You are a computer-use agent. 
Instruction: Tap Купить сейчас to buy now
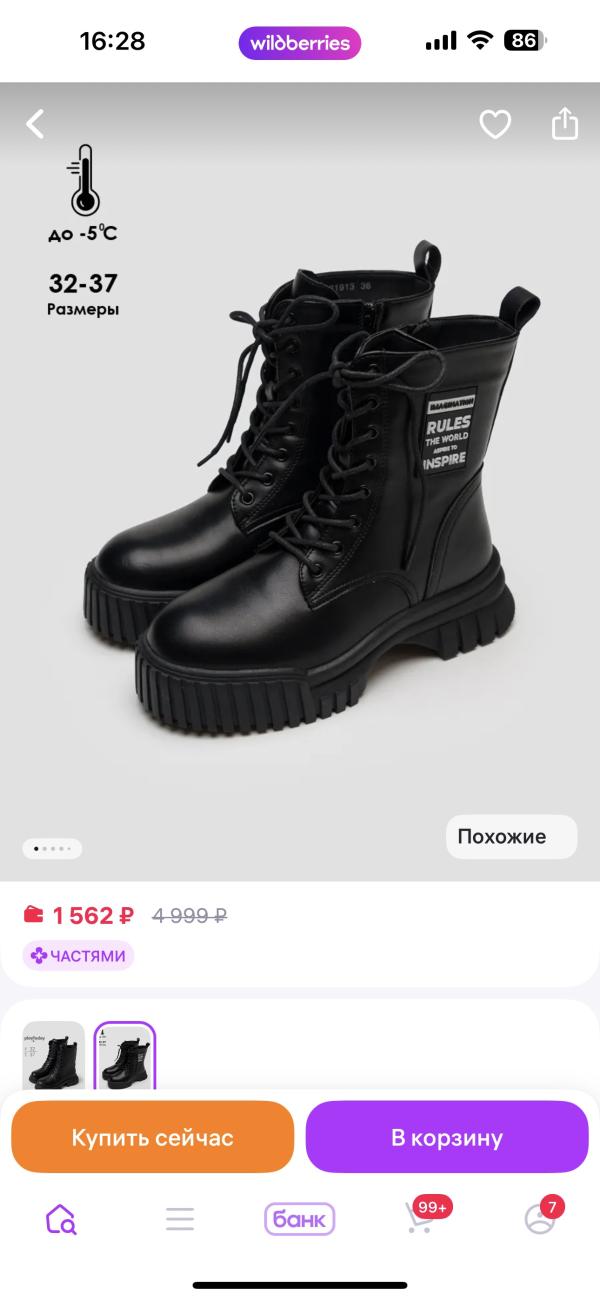[x=152, y=1137]
